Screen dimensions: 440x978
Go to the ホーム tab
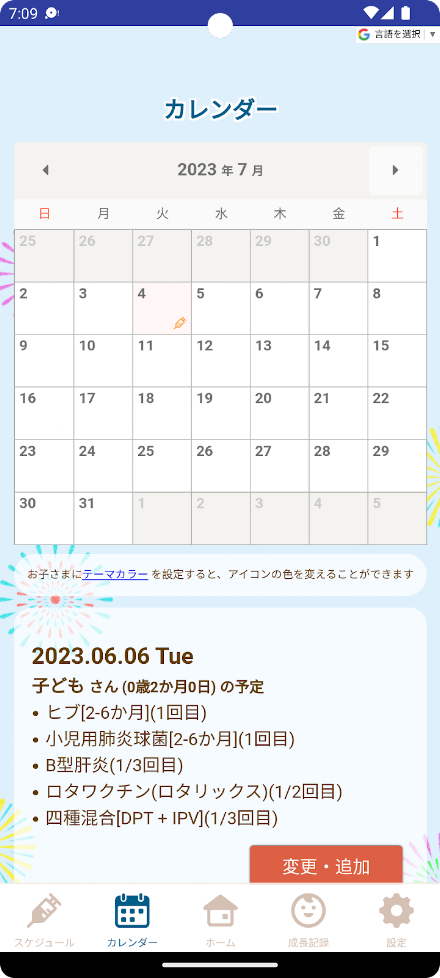click(220, 919)
